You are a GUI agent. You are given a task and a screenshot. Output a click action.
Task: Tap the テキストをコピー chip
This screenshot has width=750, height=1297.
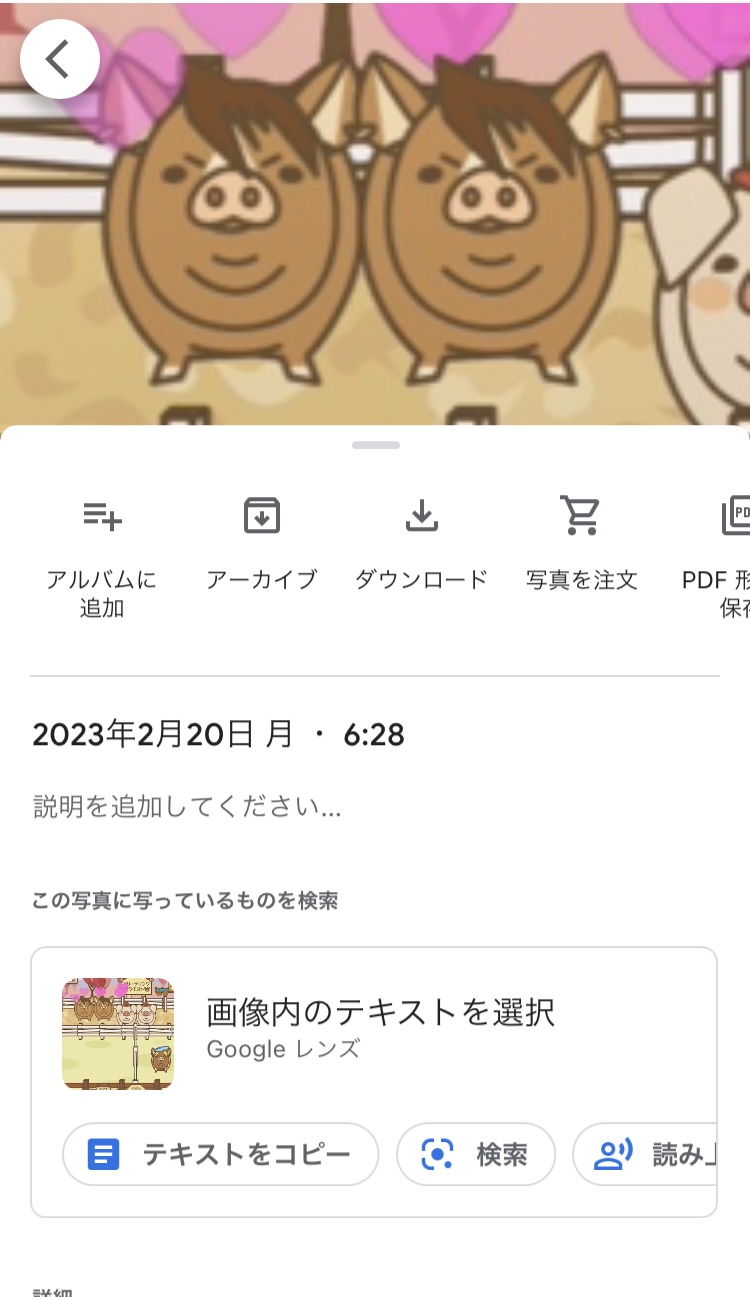coord(221,1155)
